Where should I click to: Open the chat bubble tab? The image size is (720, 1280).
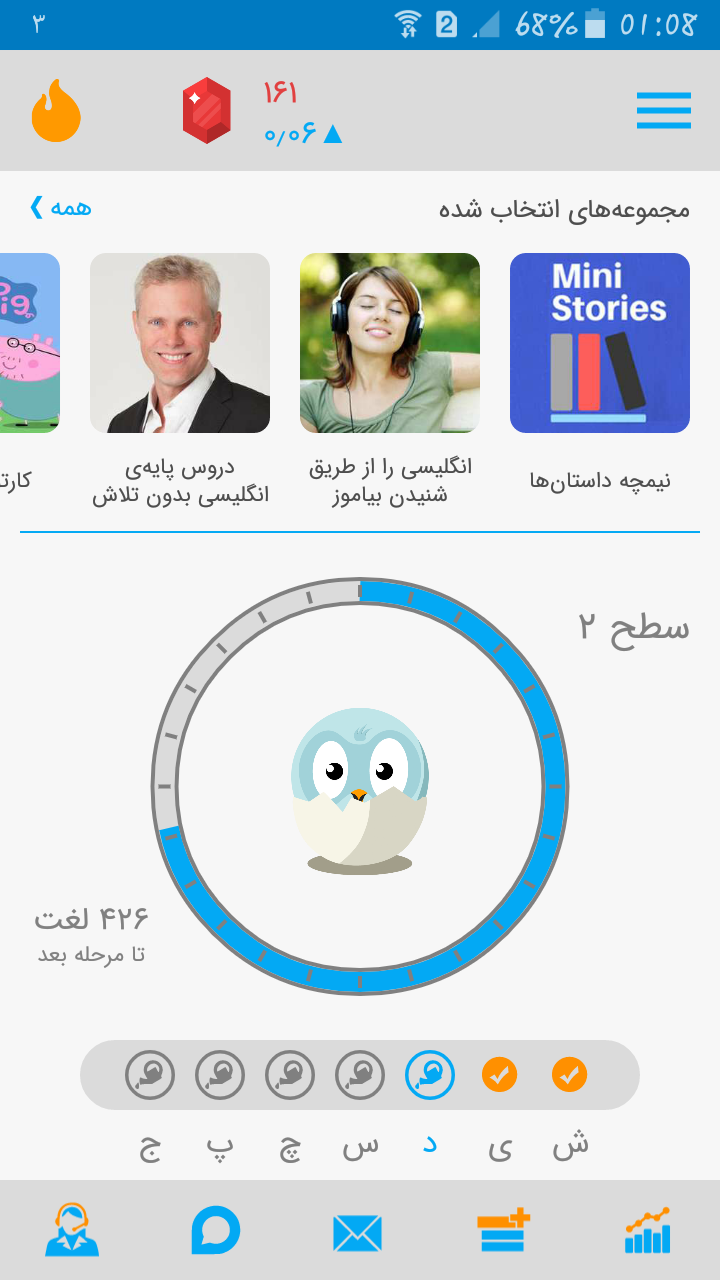click(x=216, y=1230)
